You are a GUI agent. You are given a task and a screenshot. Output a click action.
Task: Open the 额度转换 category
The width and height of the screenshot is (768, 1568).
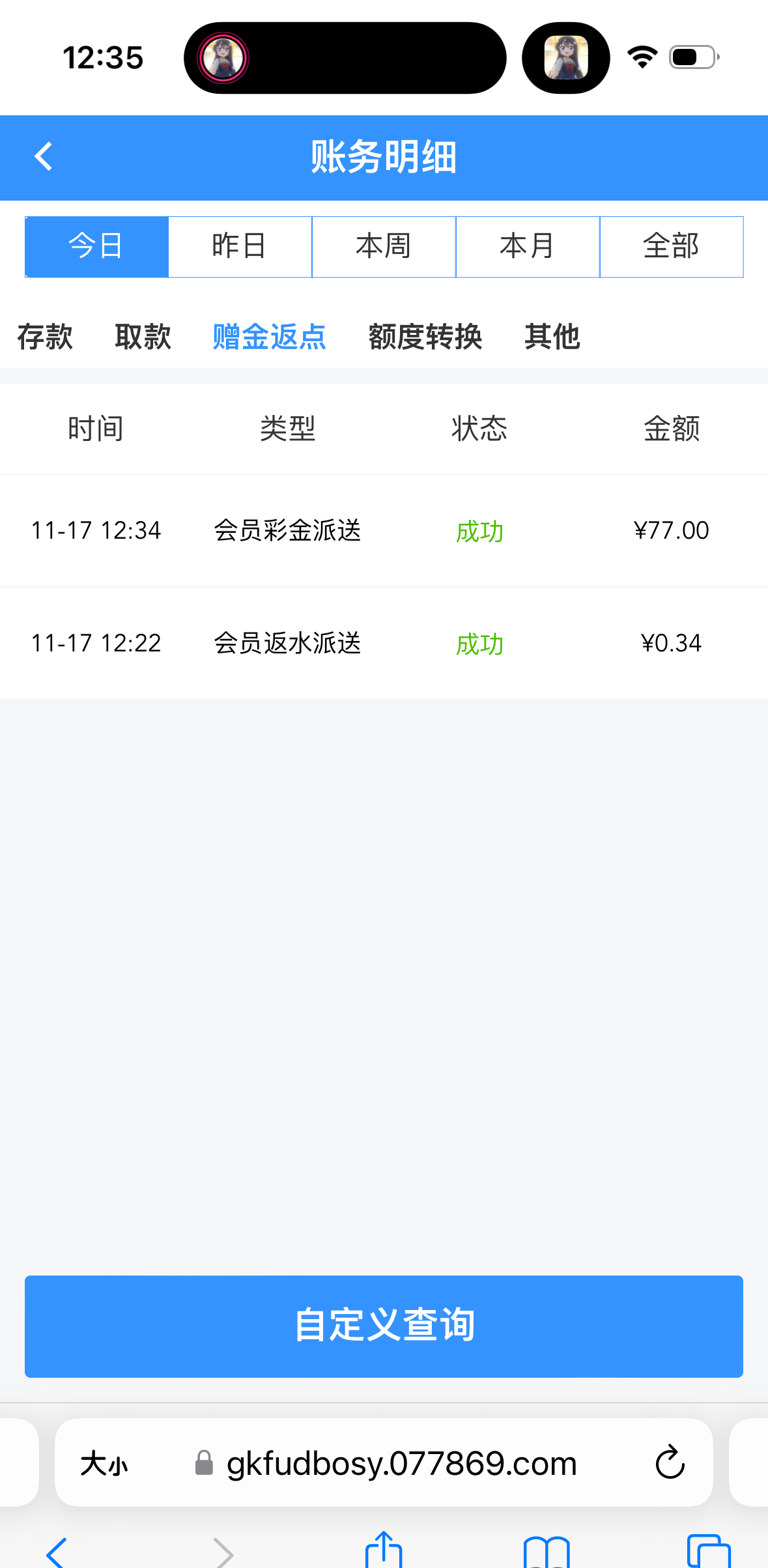point(425,337)
